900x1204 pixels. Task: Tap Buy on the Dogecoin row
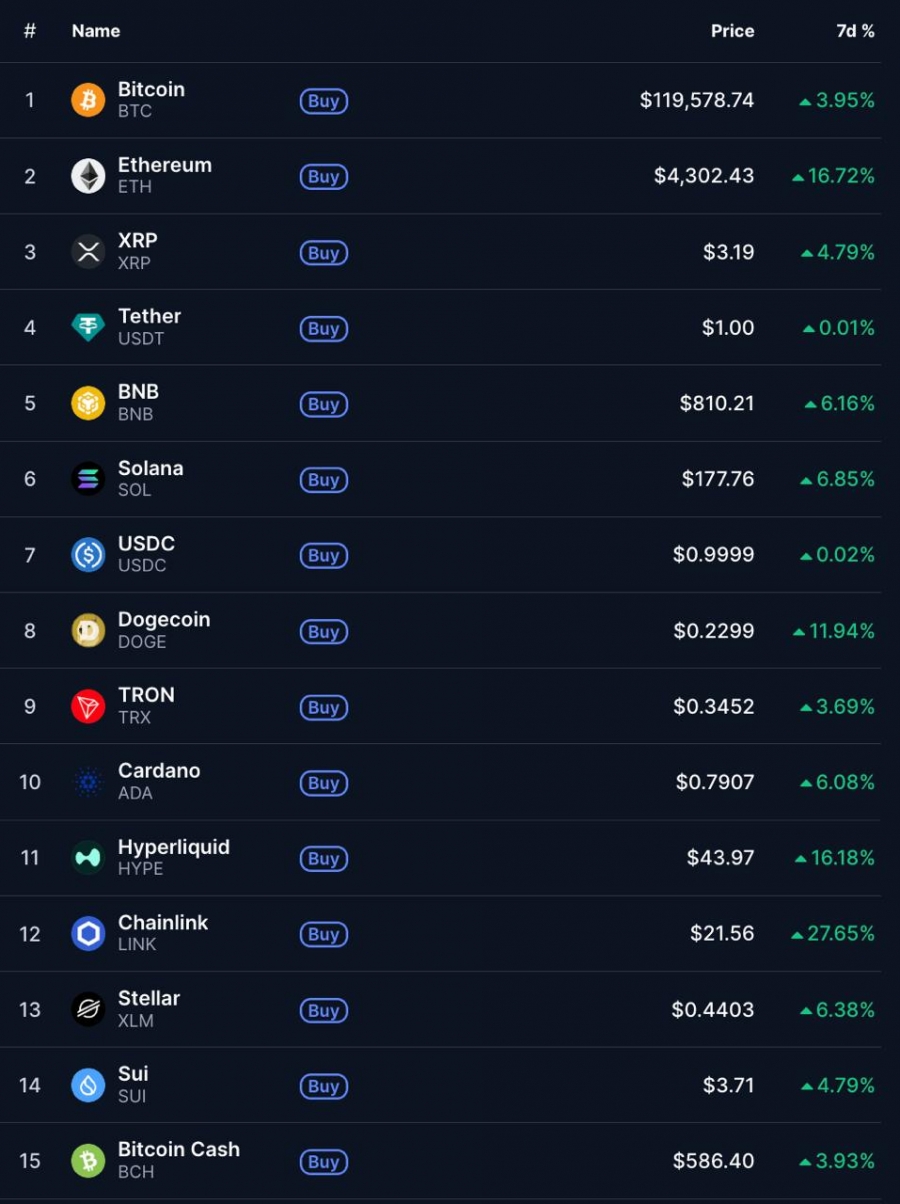[x=323, y=632]
